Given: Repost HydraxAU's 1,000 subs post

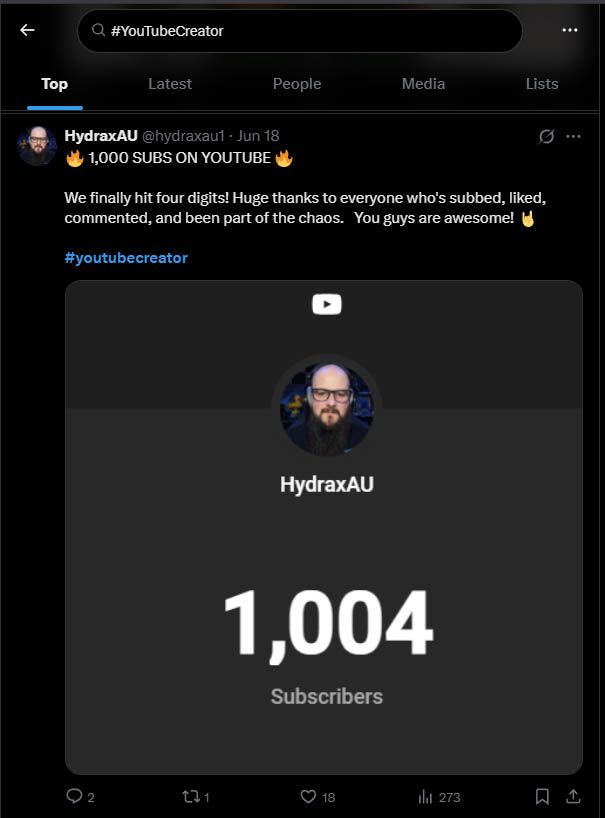Looking at the screenshot, I should (191, 797).
